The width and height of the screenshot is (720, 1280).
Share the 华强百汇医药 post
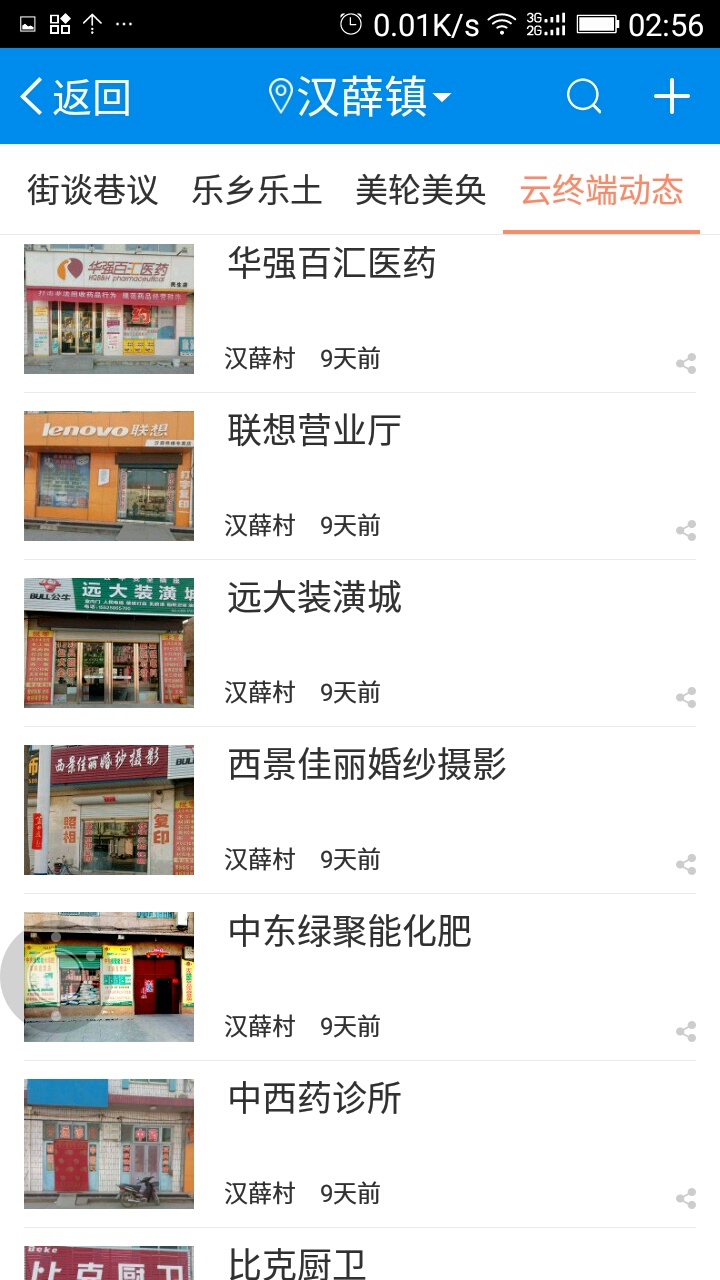click(686, 364)
